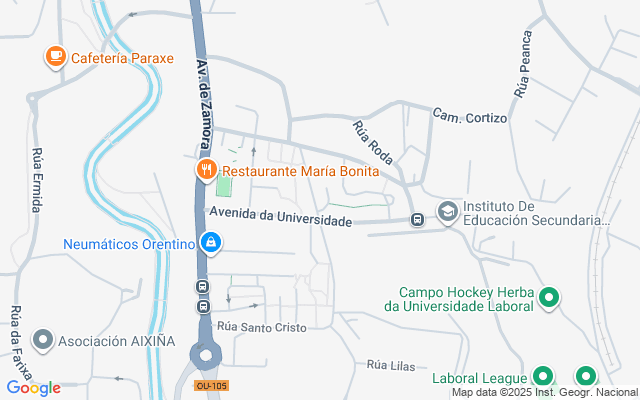Open the Laboral League marker
The width and height of the screenshot is (640, 400).
tap(542, 377)
